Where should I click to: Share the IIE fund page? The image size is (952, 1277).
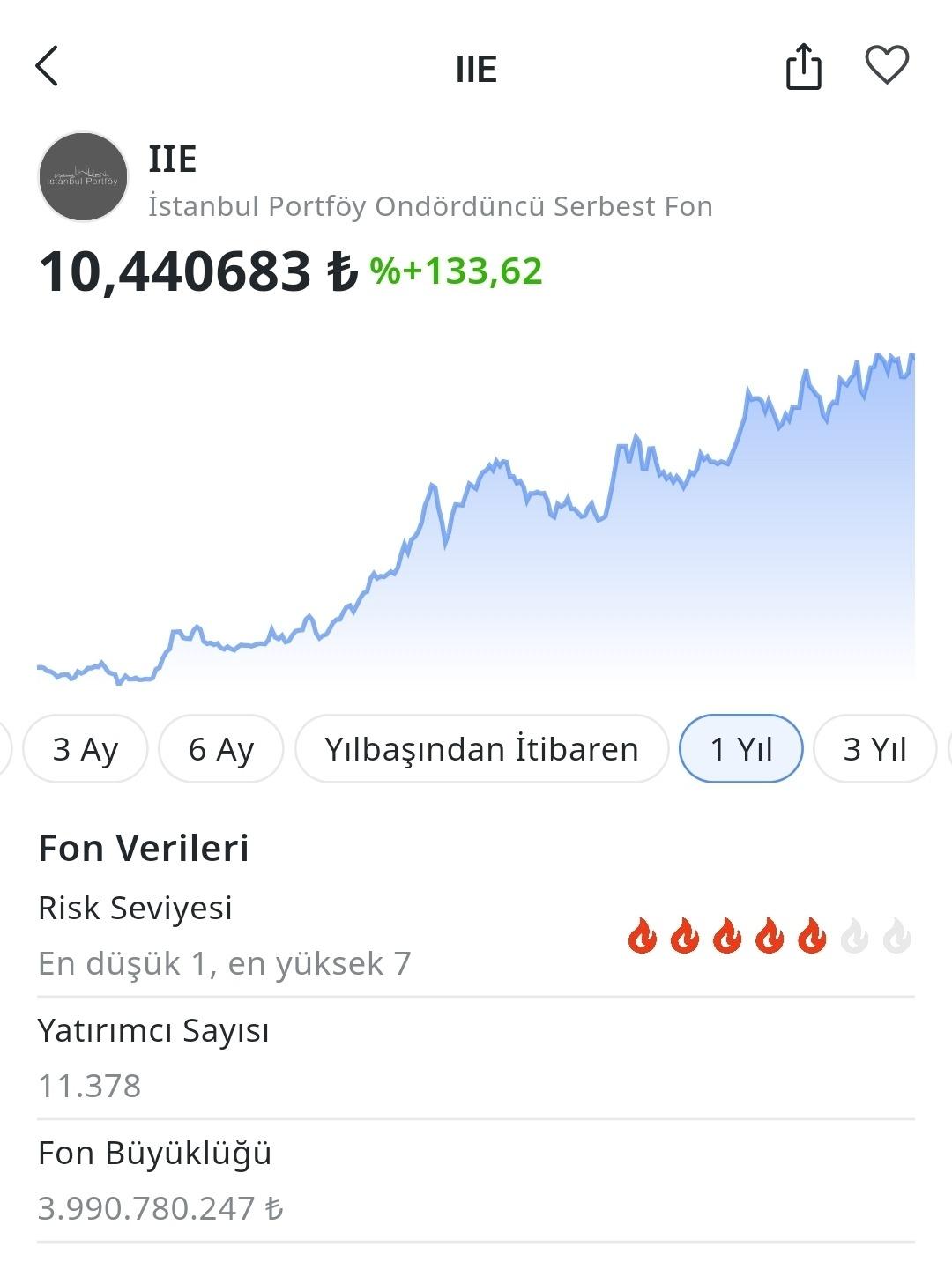tap(803, 67)
